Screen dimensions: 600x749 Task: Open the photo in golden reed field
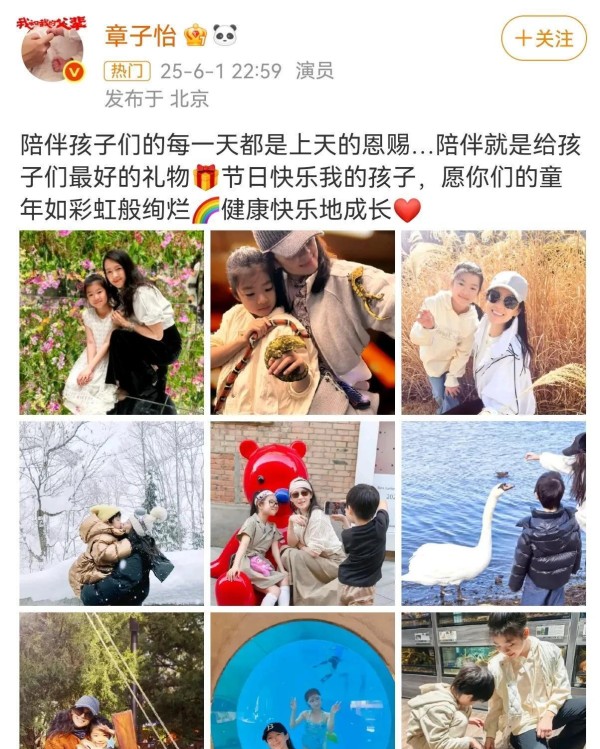click(493, 322)
